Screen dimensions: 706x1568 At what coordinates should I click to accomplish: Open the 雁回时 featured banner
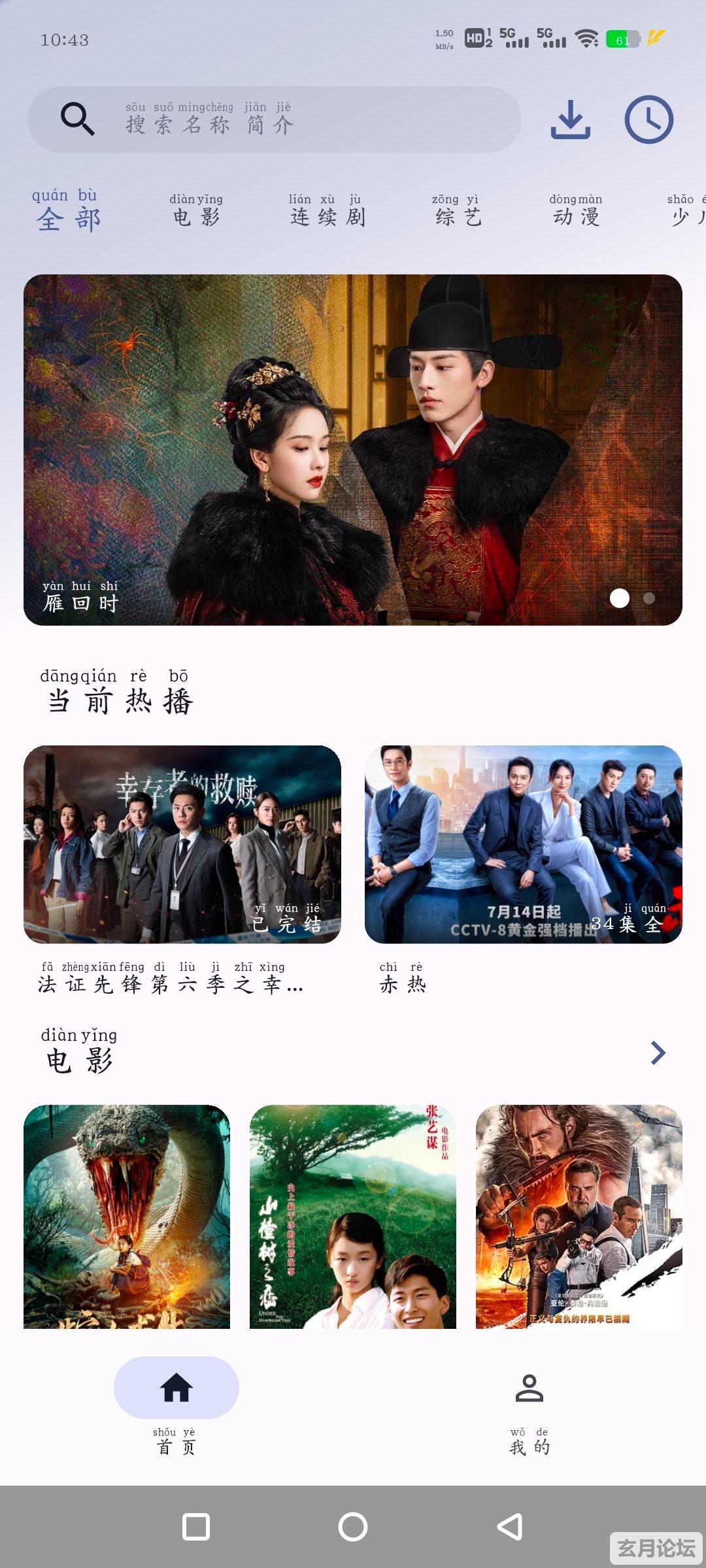point(353,449)
